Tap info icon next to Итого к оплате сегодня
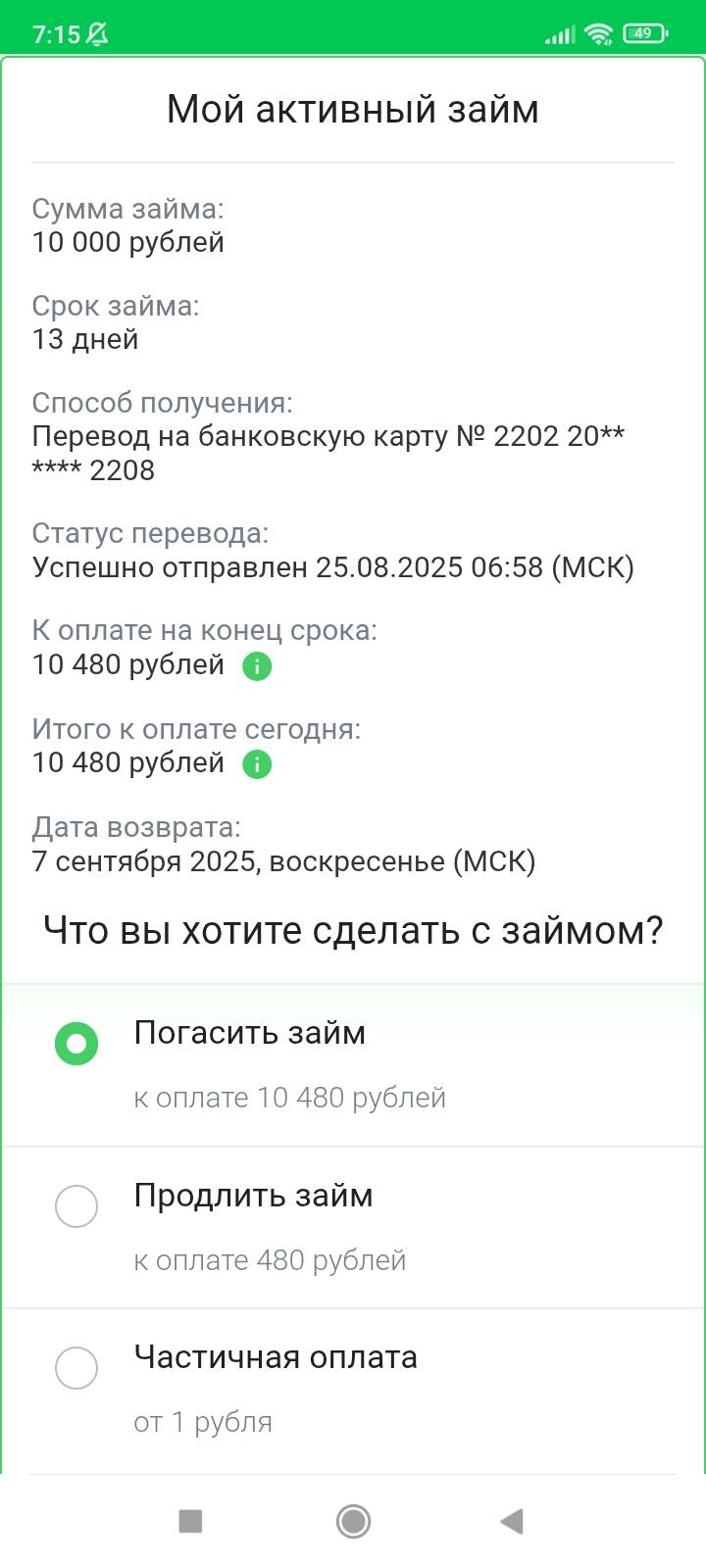This screenshot has width=706, height=1568. [x=255, y=762]
